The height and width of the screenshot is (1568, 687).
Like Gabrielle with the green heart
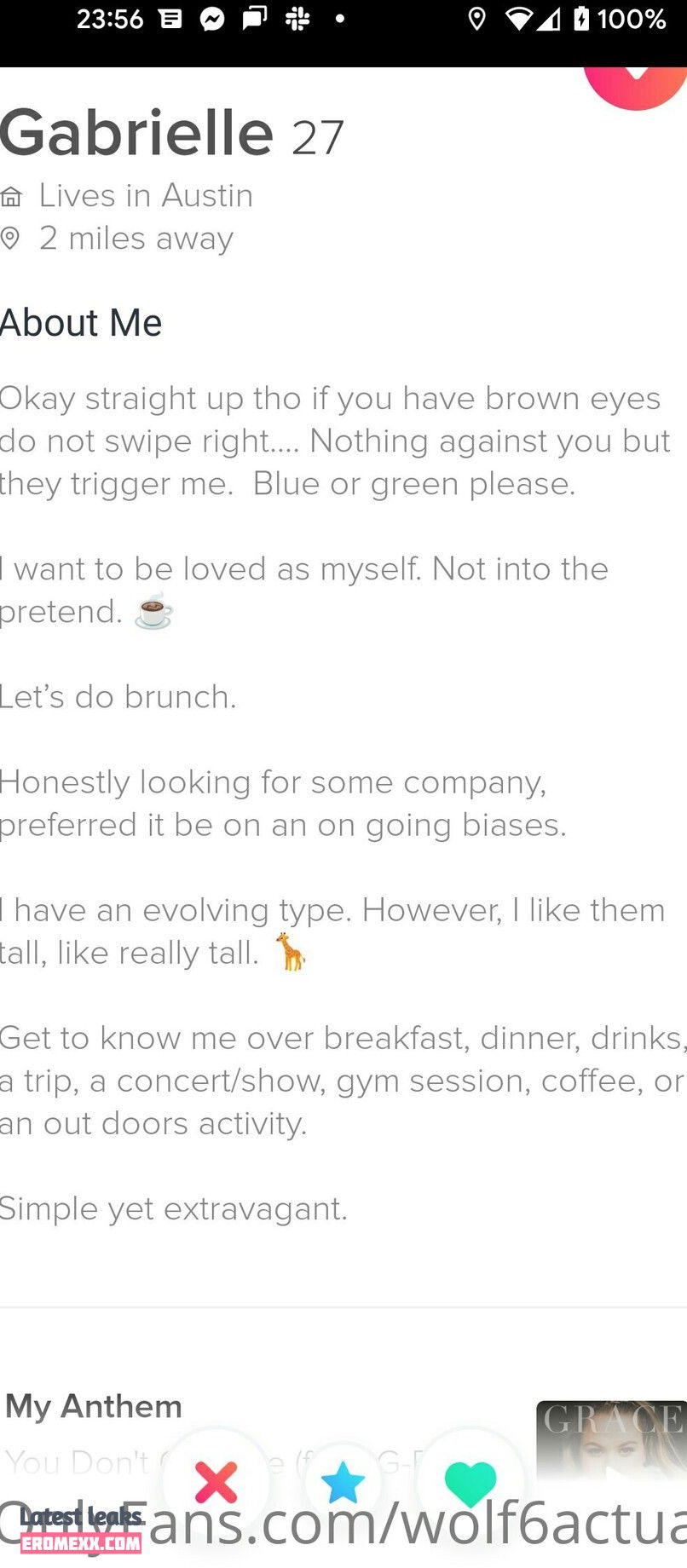[470, 1482]
